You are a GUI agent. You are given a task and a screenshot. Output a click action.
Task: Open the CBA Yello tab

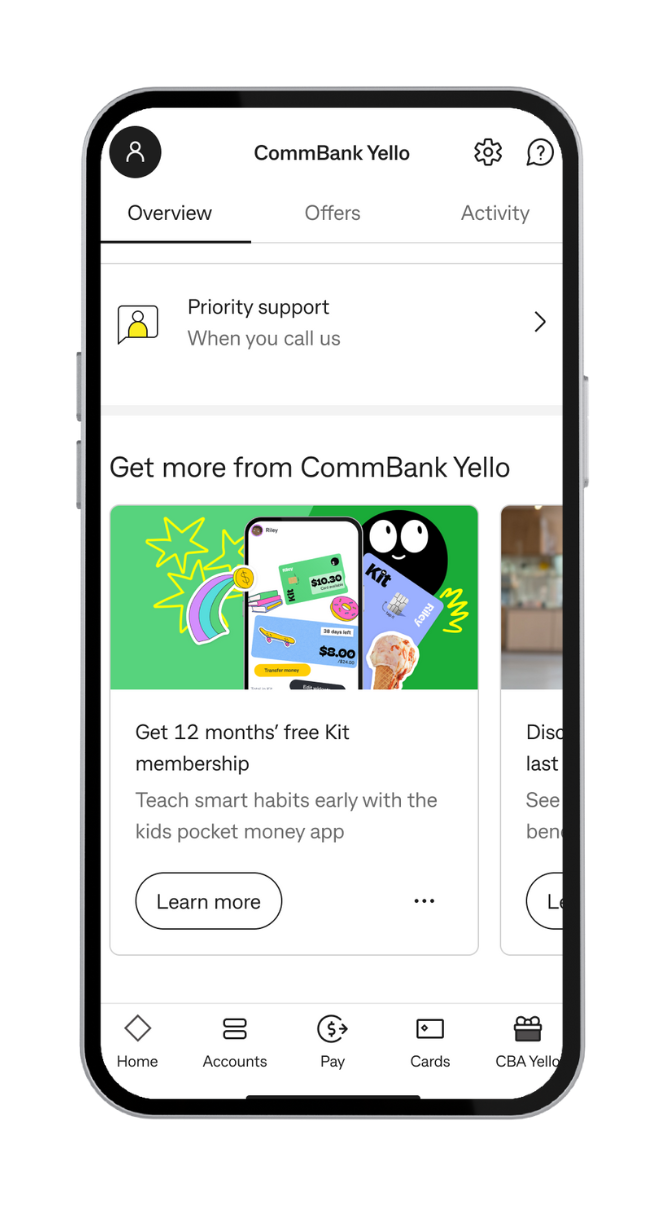[527, 1041]
